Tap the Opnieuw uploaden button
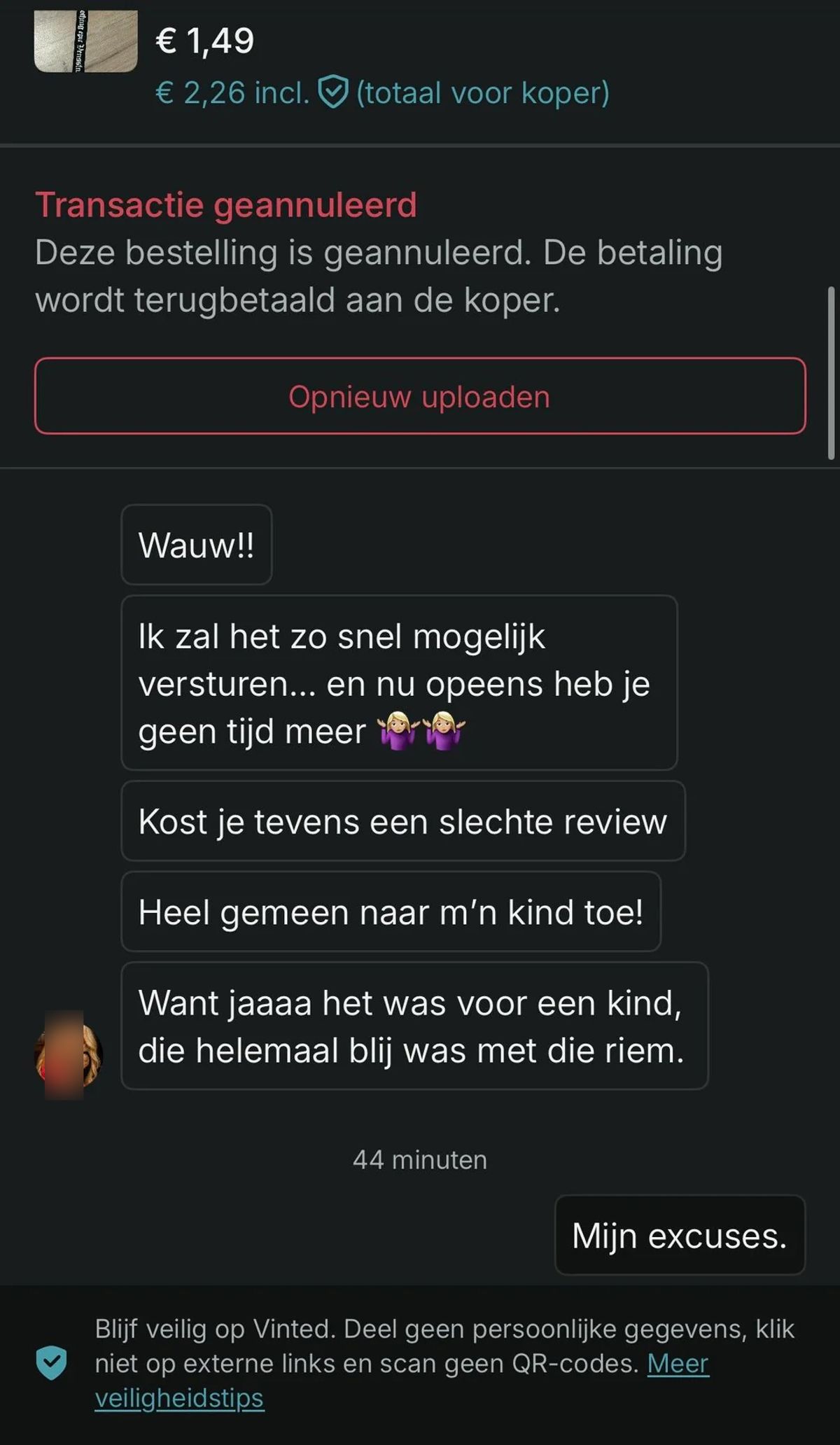Image resolution: width=840 pixels, height=1445 pixels. pos(420,396)
